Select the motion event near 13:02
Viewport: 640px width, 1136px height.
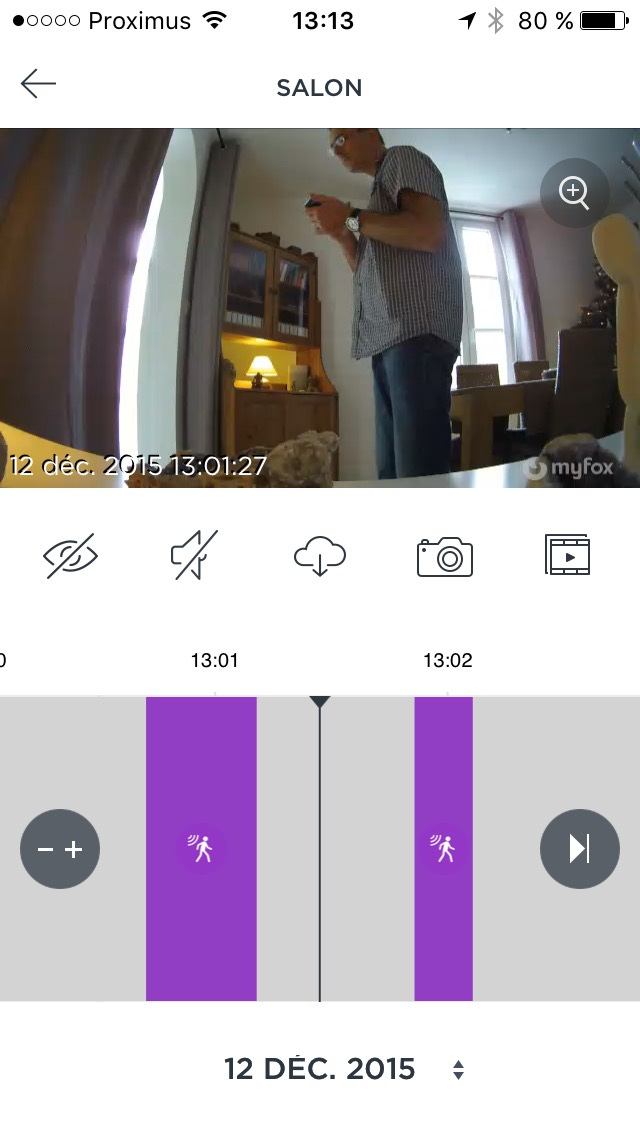point(443,849)
